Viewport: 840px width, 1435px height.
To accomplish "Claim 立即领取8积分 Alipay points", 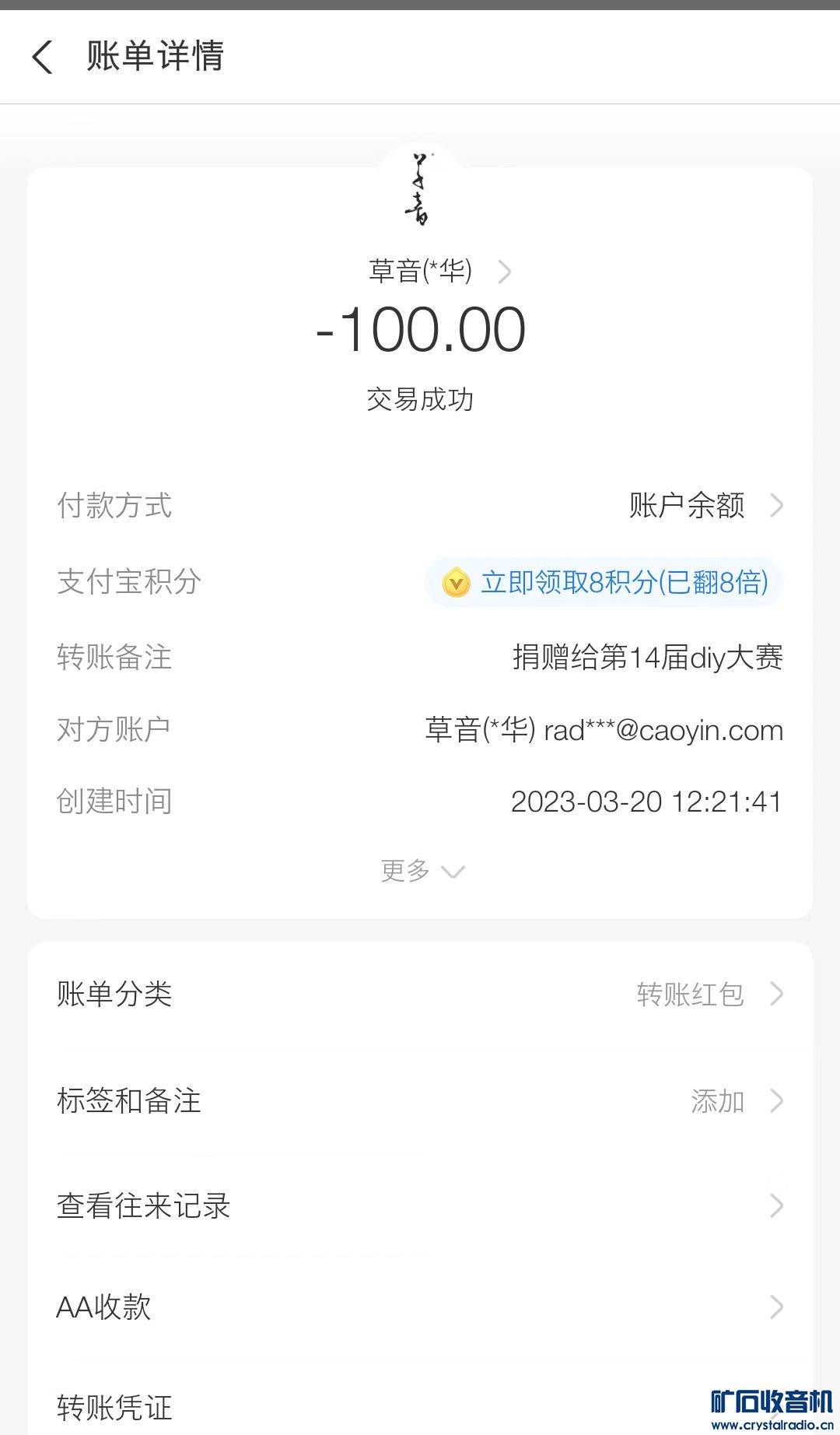I will coord(604,582).
